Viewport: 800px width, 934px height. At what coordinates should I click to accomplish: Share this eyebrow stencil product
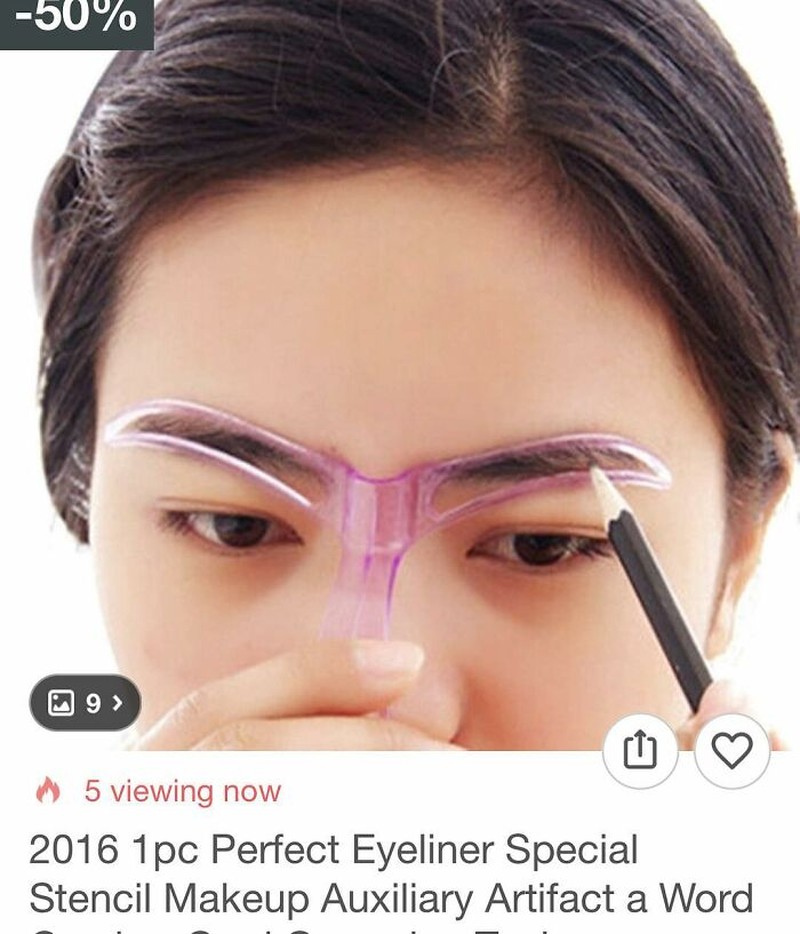tap(640, 752)
